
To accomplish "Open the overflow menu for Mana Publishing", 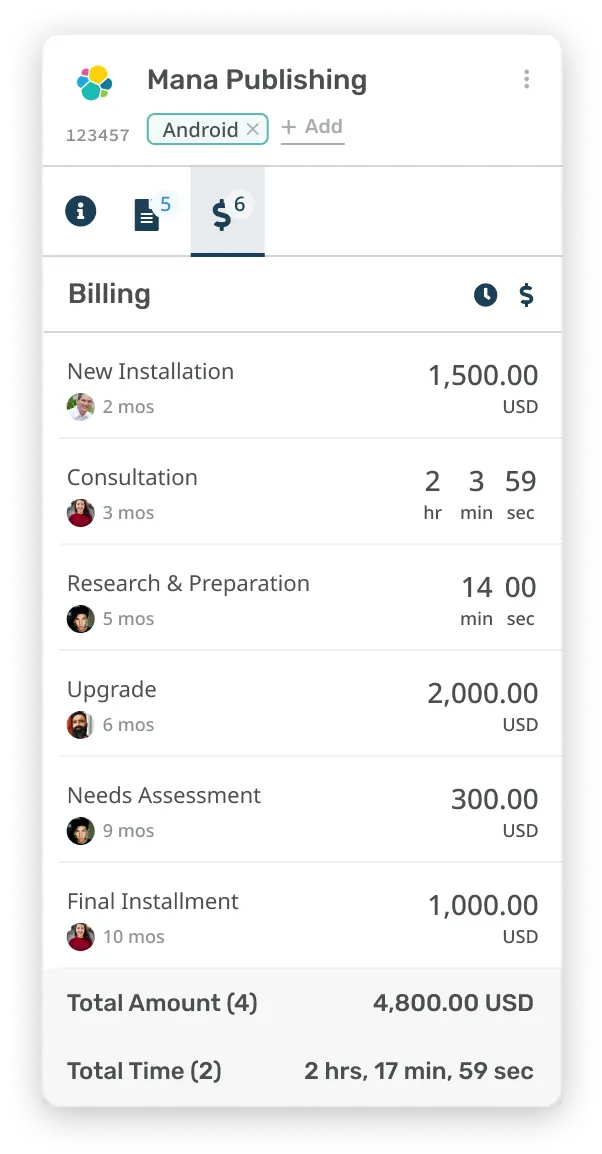I will [x=526, y=80].
